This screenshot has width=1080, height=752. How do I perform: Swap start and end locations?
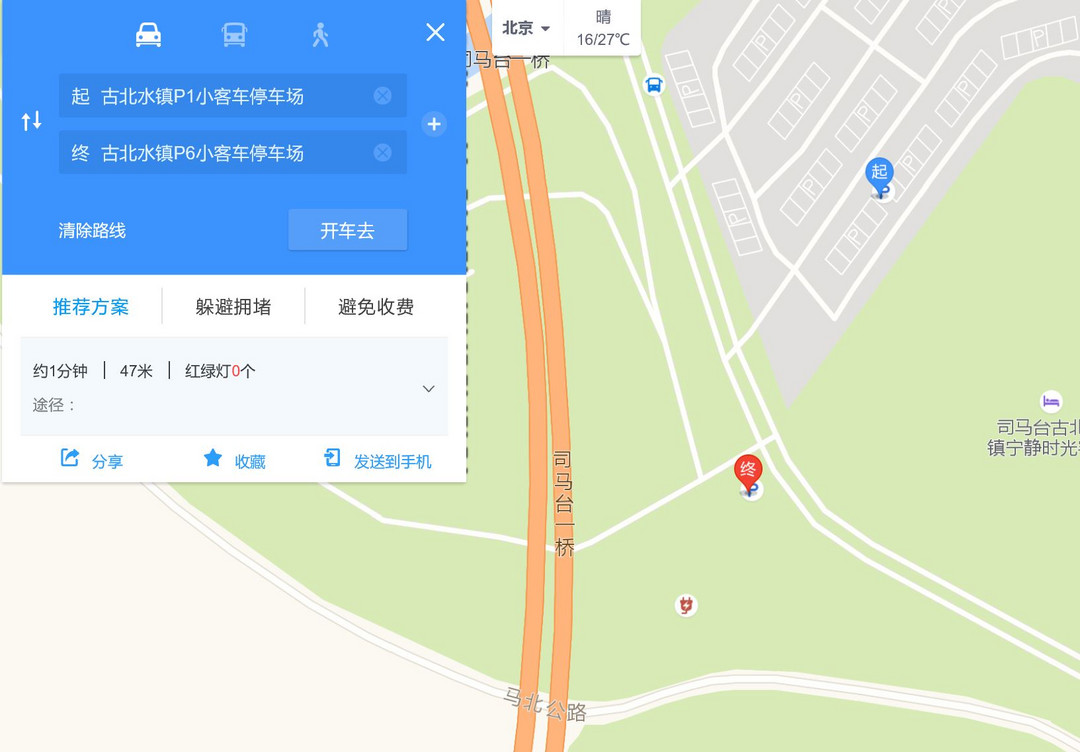click(32, 121)
